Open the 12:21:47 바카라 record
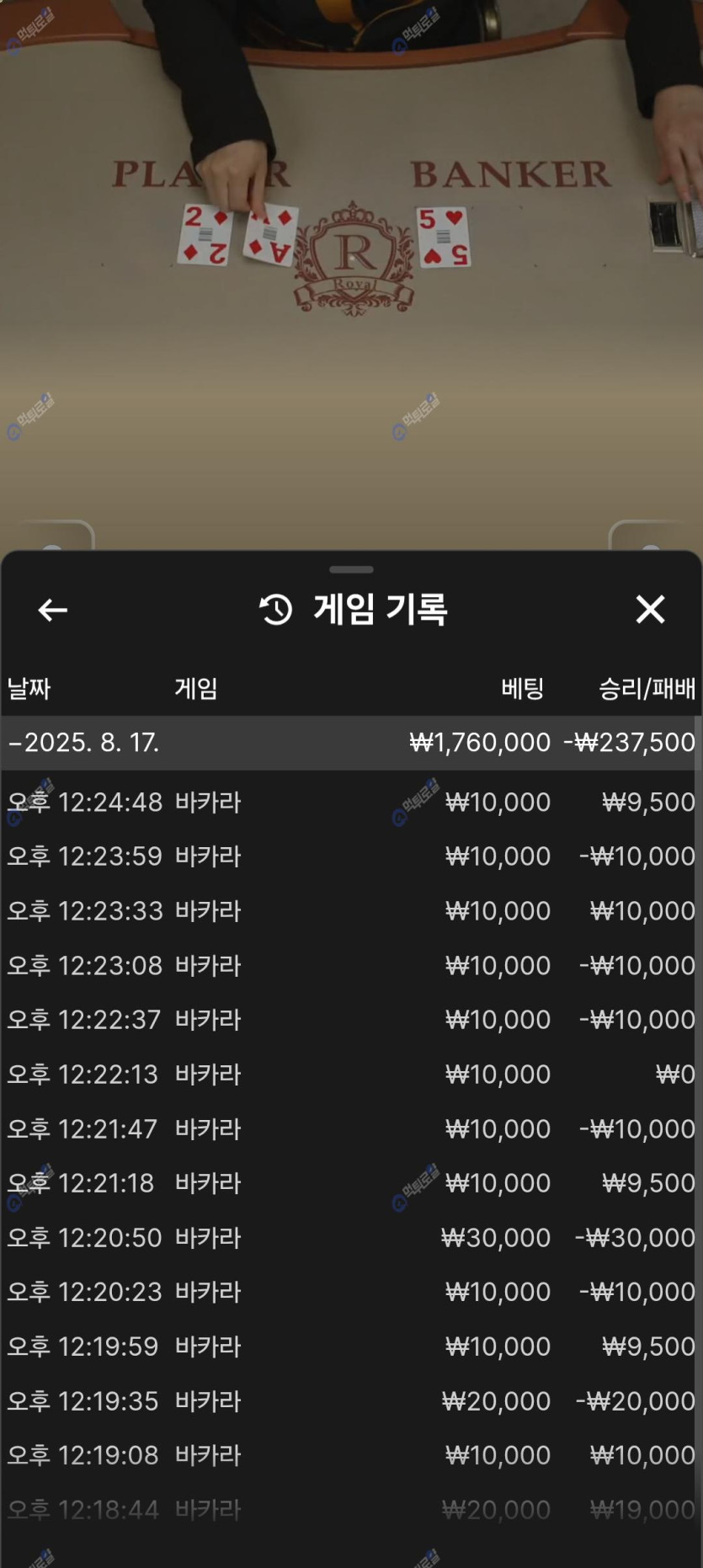703x1568 pixels. coord(350,1128)
